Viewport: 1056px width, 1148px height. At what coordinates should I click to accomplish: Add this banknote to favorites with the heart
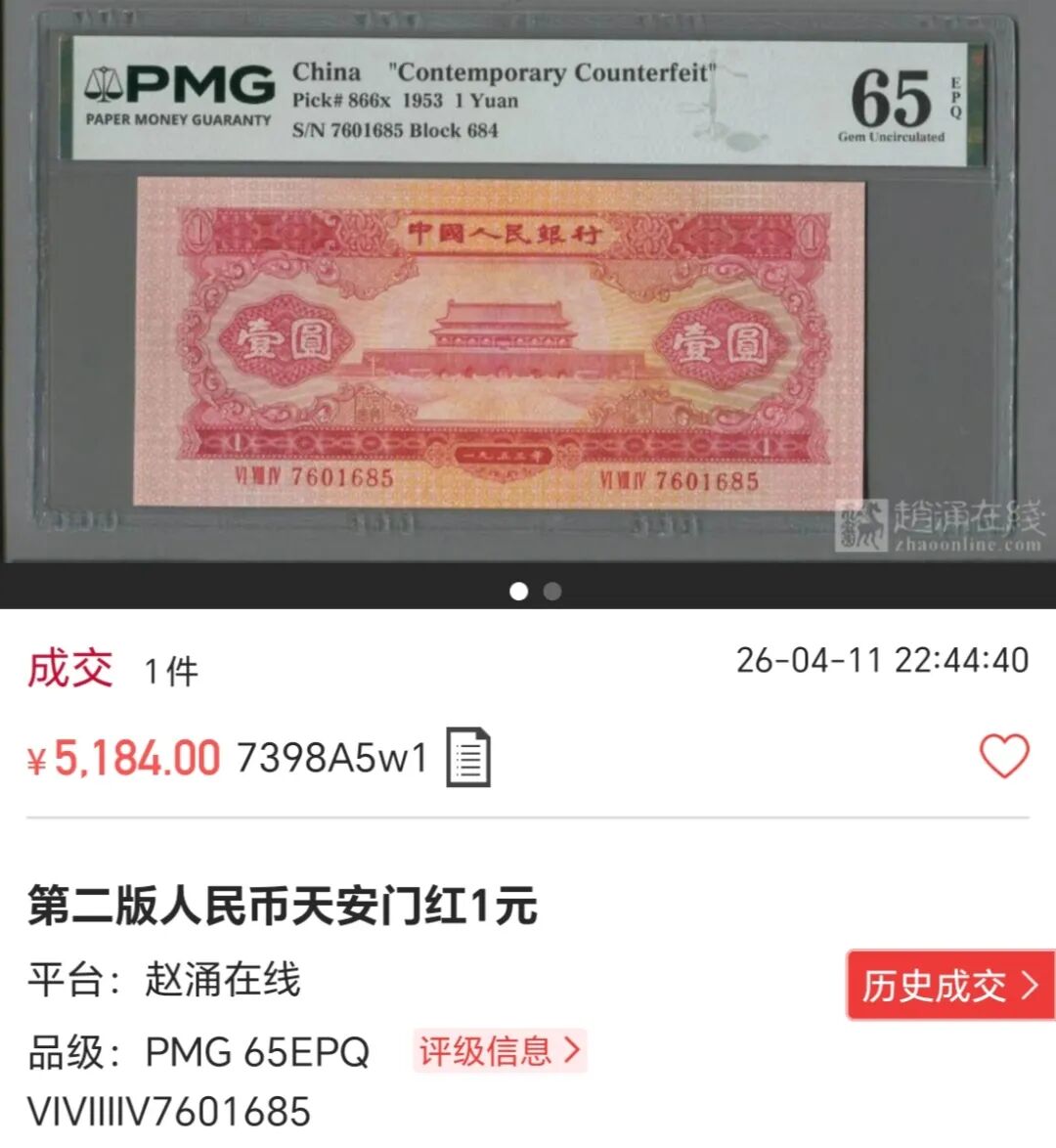1004,756
